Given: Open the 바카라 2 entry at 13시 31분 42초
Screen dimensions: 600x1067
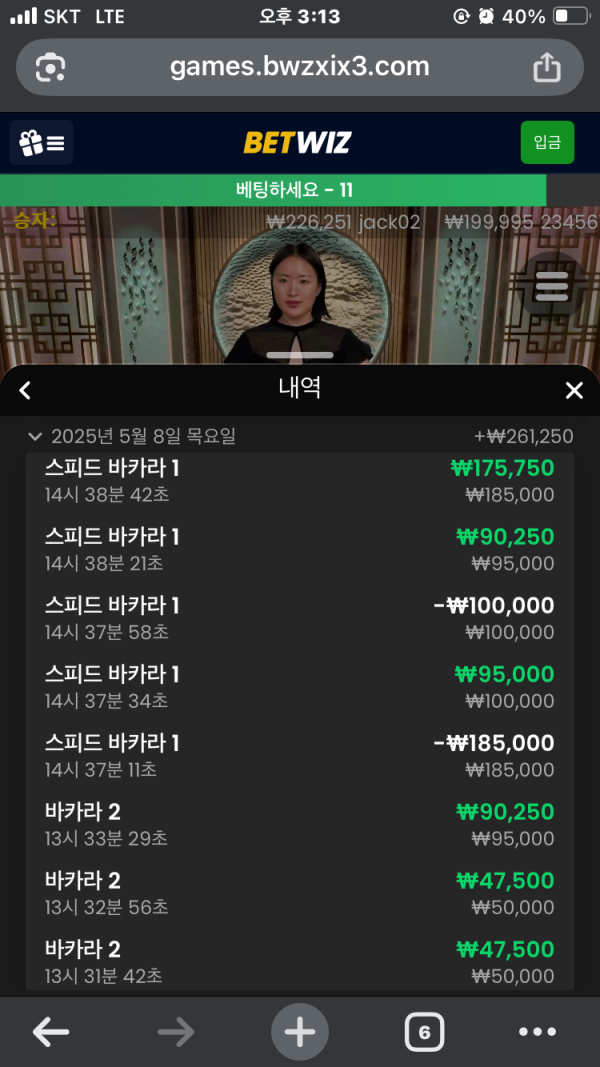Looking at the screenshot, I should [x=299, y=962].
